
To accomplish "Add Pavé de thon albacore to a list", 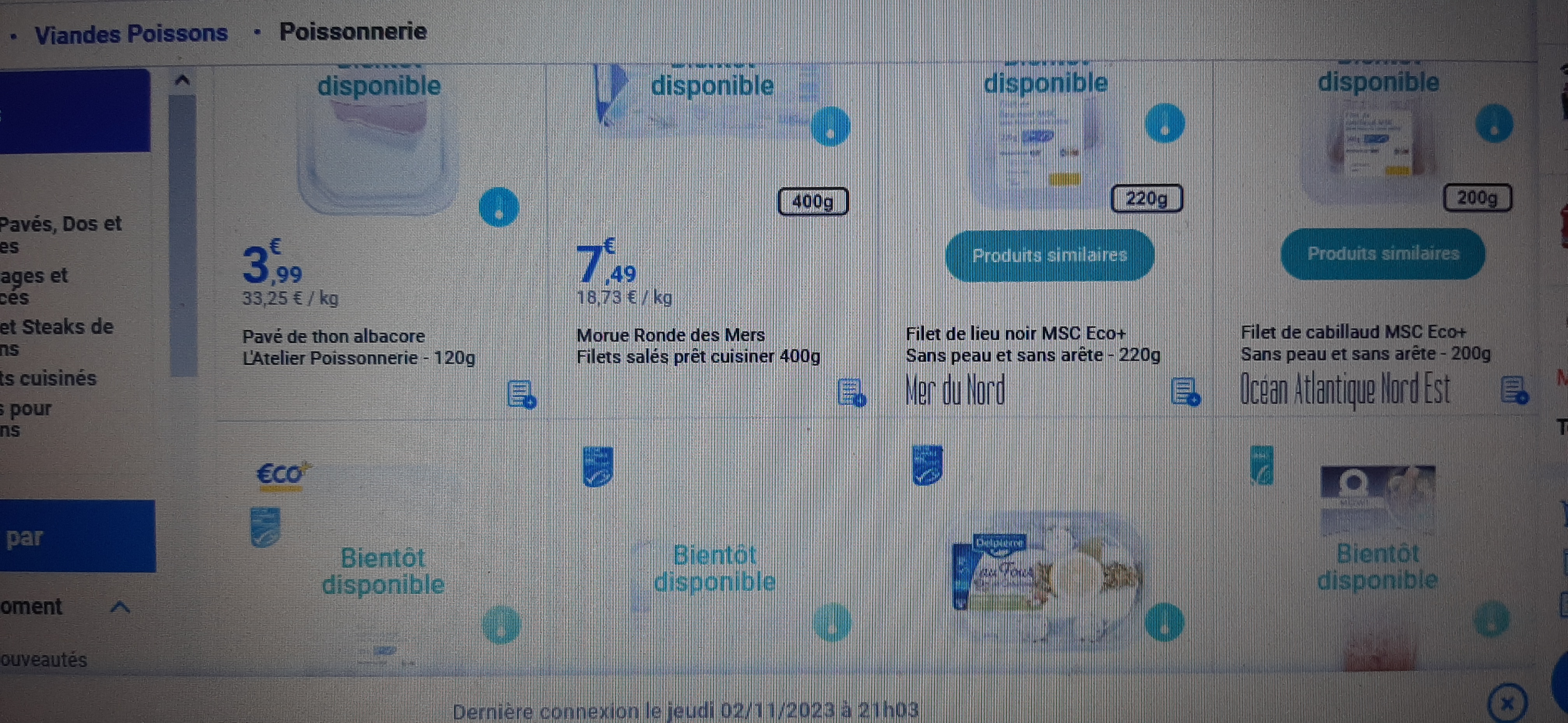I will click(521, 395).
